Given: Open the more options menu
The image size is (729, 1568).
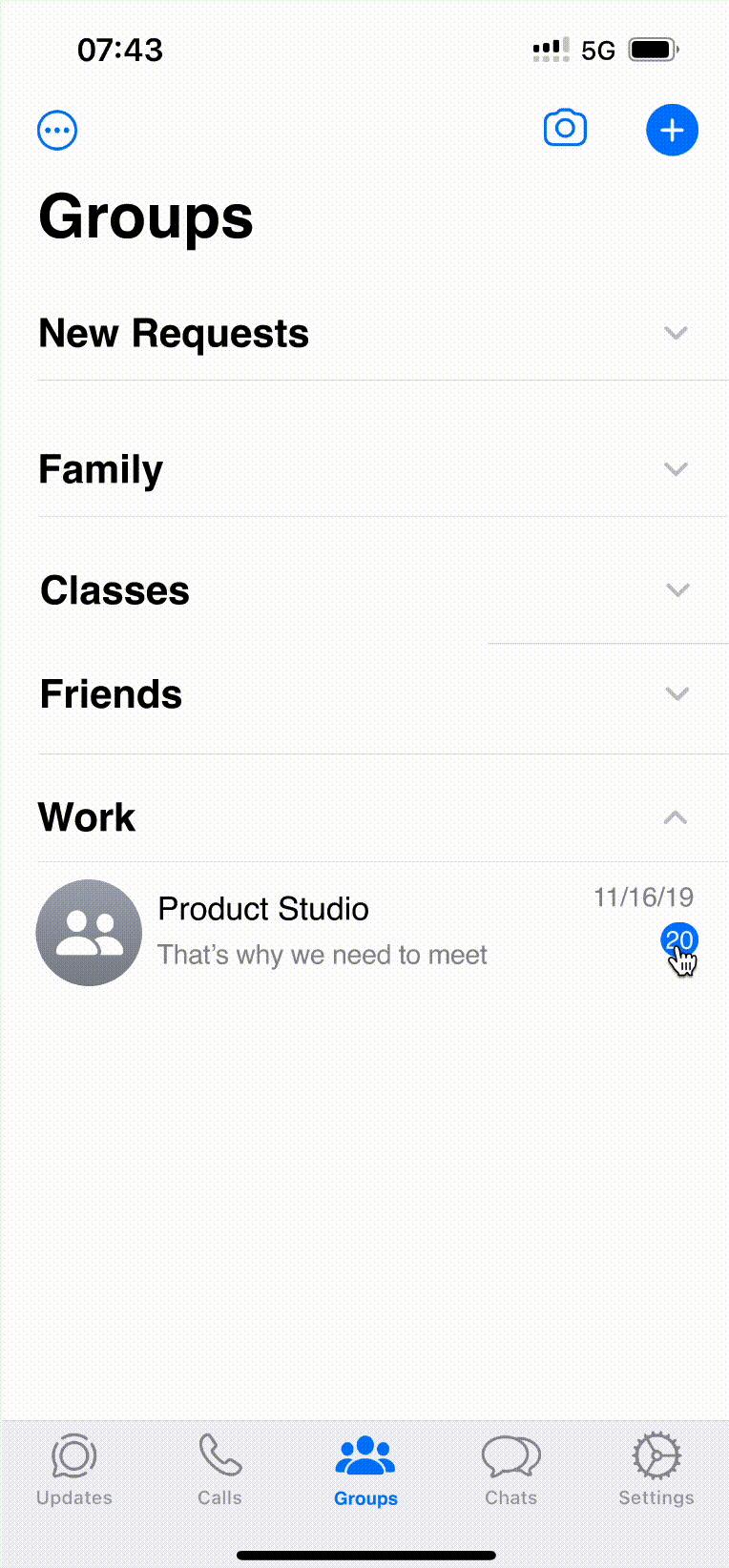Looking at the screenshot, I should [x=57, y=131].
